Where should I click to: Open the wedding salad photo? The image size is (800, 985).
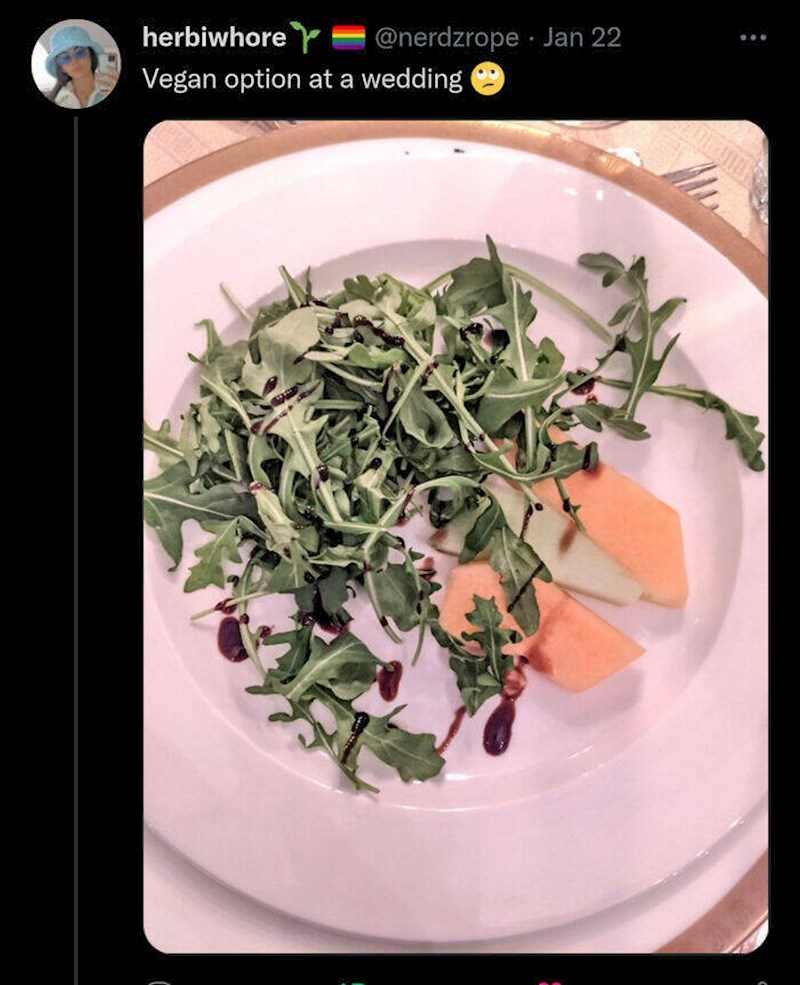[455, 535]
